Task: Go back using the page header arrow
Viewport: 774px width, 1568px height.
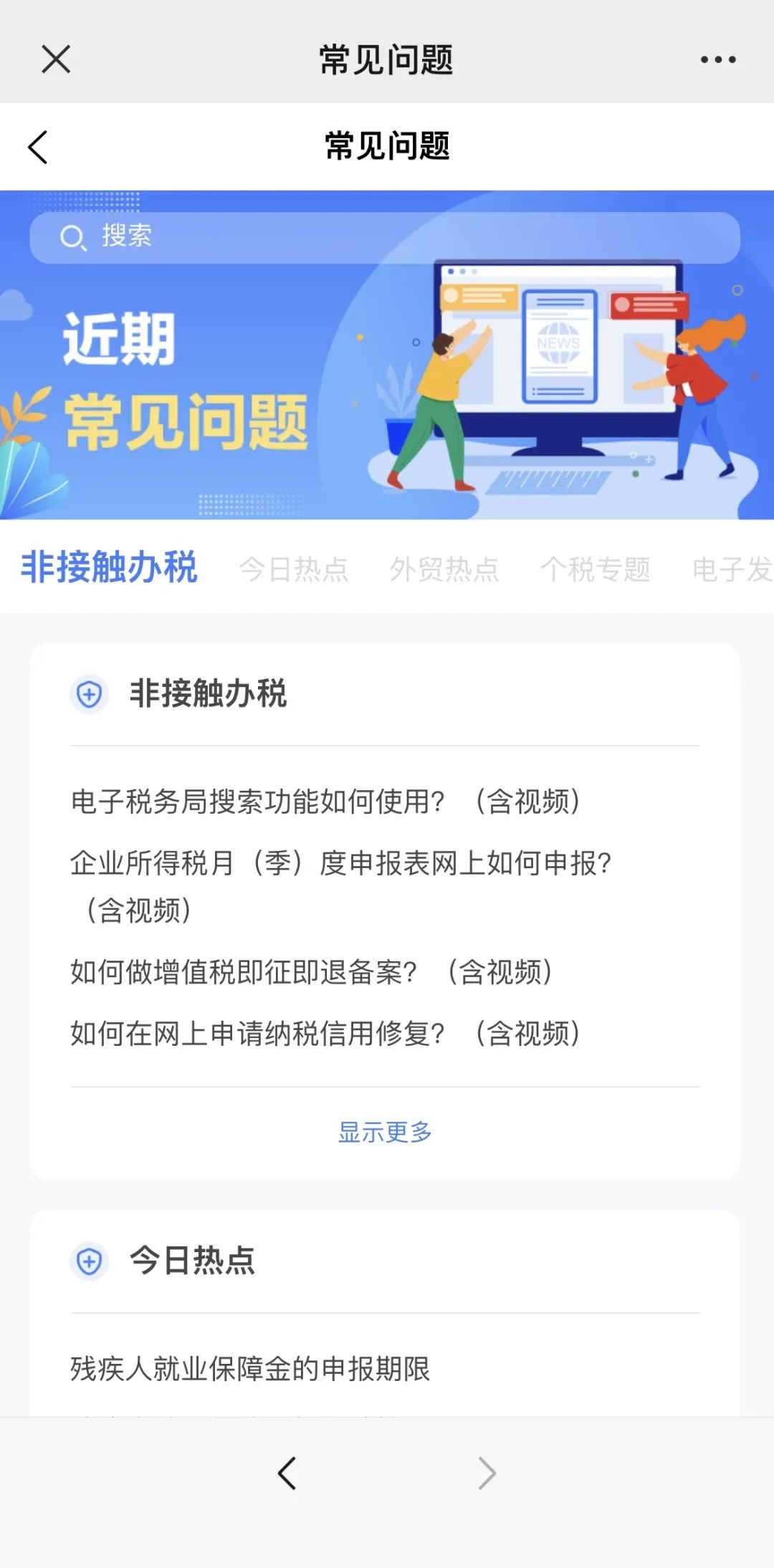Action: (x=38, y=148)
